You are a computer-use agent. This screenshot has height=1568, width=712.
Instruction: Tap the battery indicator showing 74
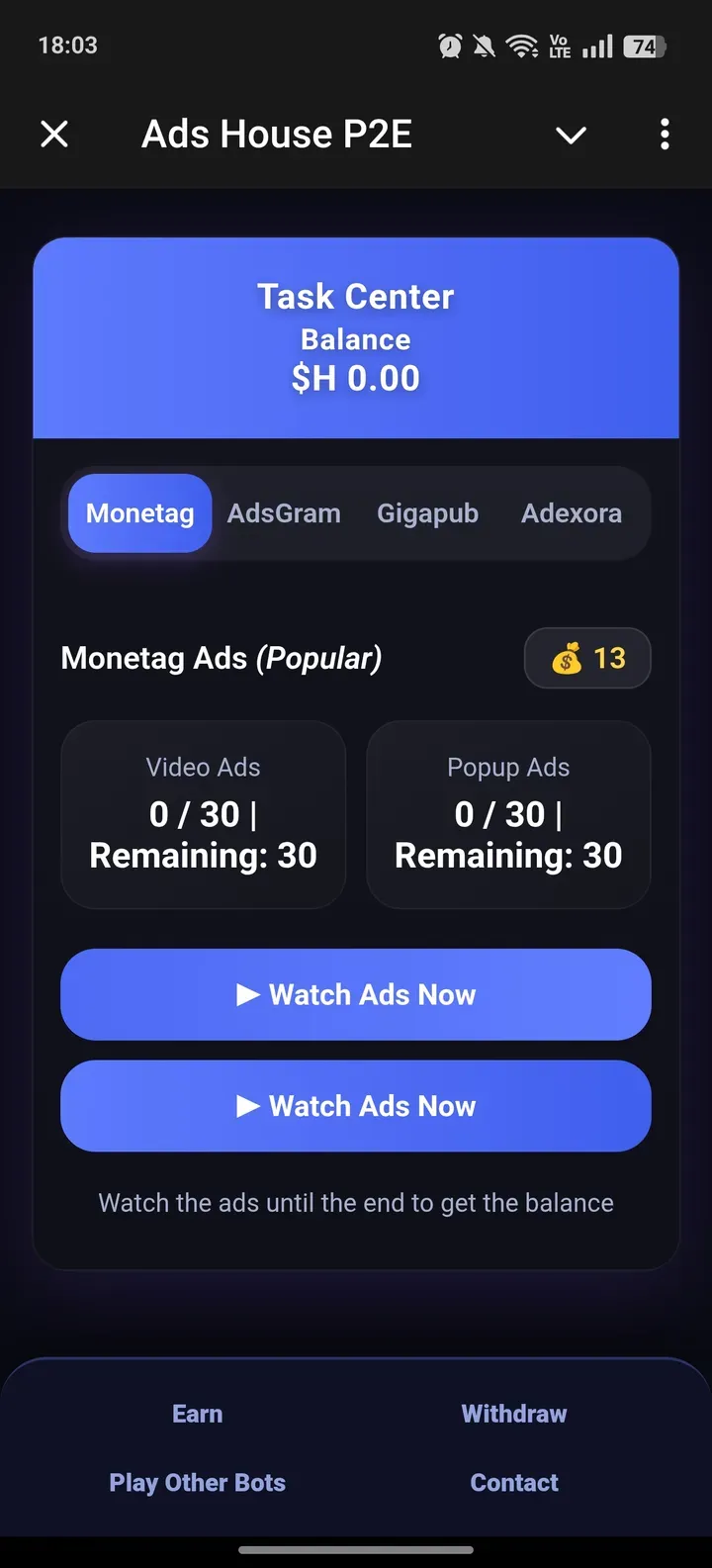(644, 45)
